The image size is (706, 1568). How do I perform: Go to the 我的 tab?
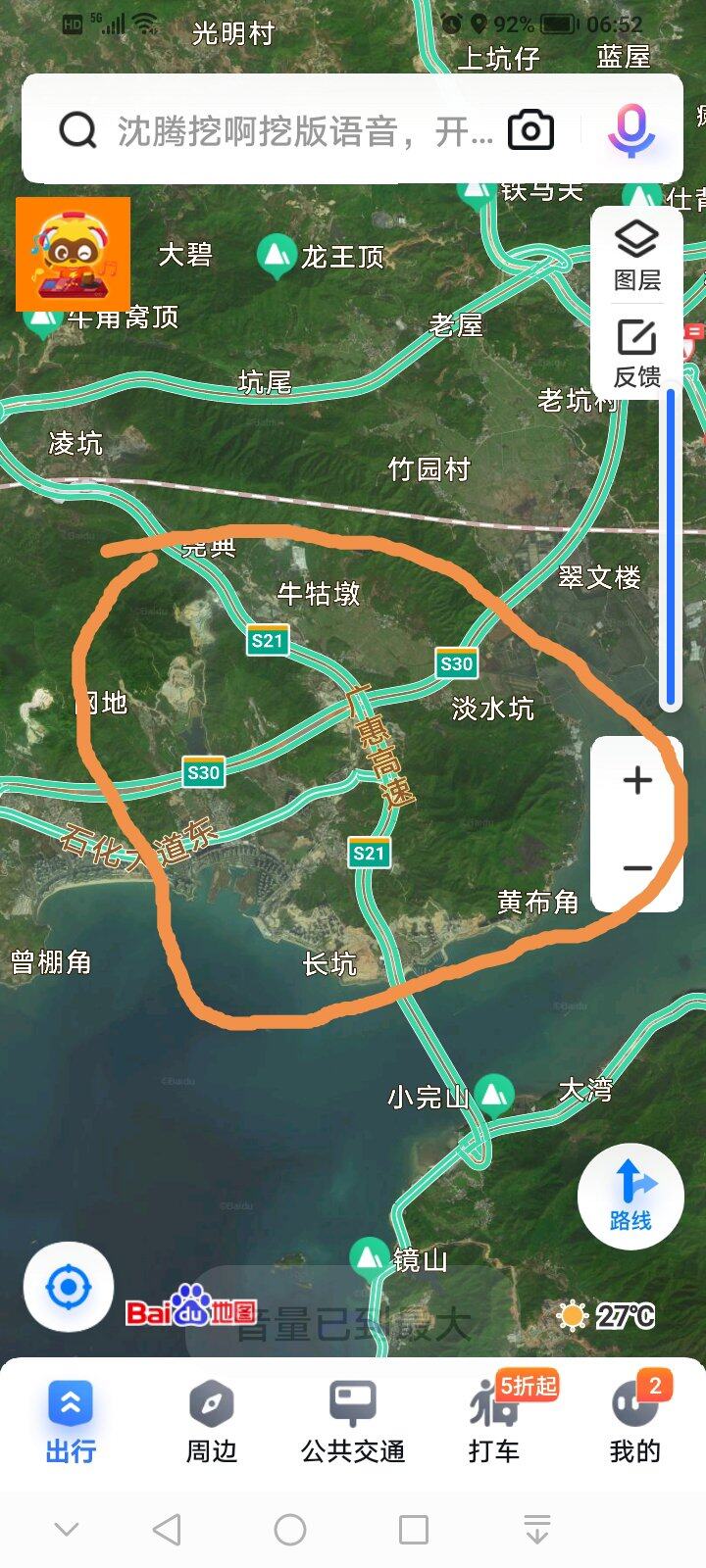(x=634, y=1421)
